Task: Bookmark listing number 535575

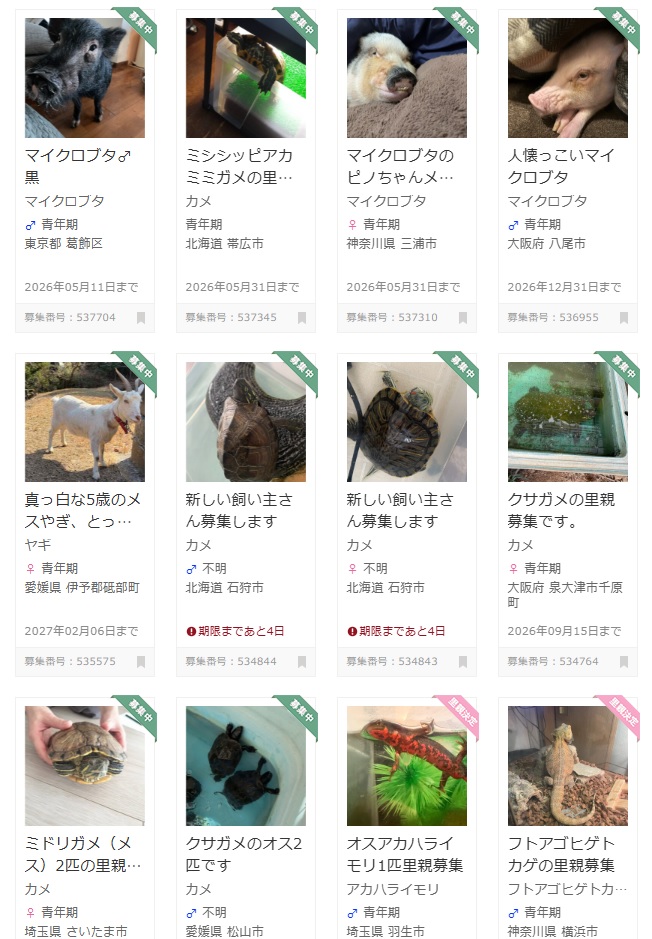Action: point(141,662)
